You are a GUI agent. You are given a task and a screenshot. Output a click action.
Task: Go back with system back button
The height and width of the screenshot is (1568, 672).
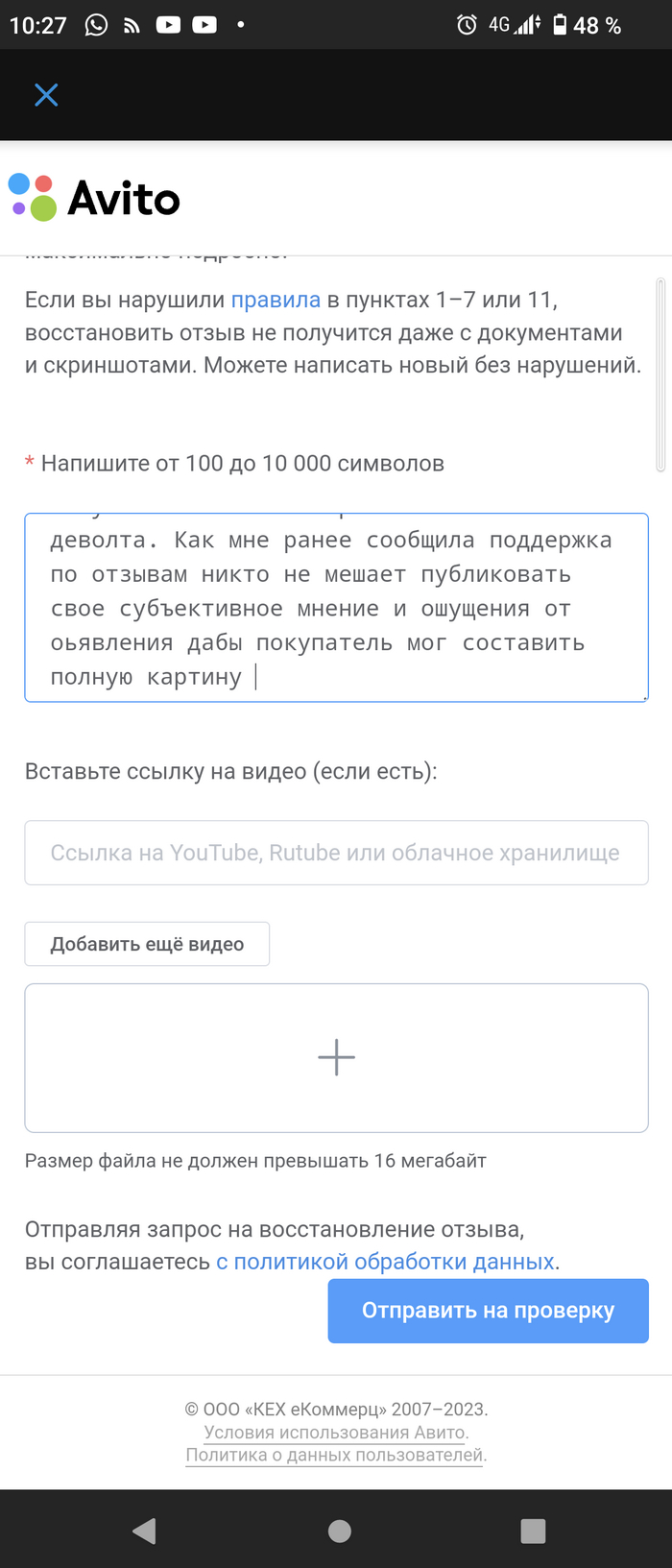pyautogui.click(x=144, y=1531)
